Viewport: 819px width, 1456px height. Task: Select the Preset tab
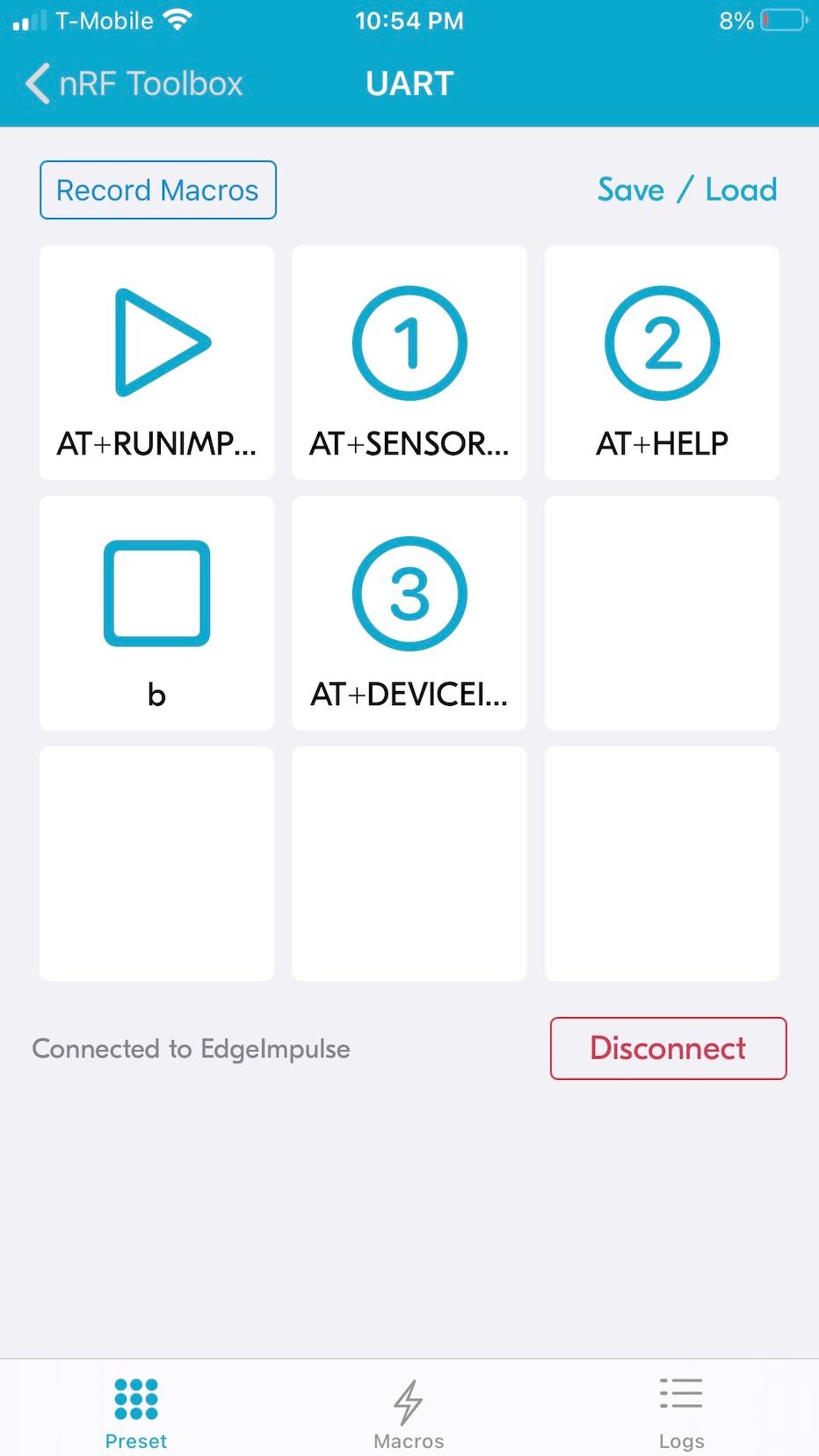[x=136, y=1413]
